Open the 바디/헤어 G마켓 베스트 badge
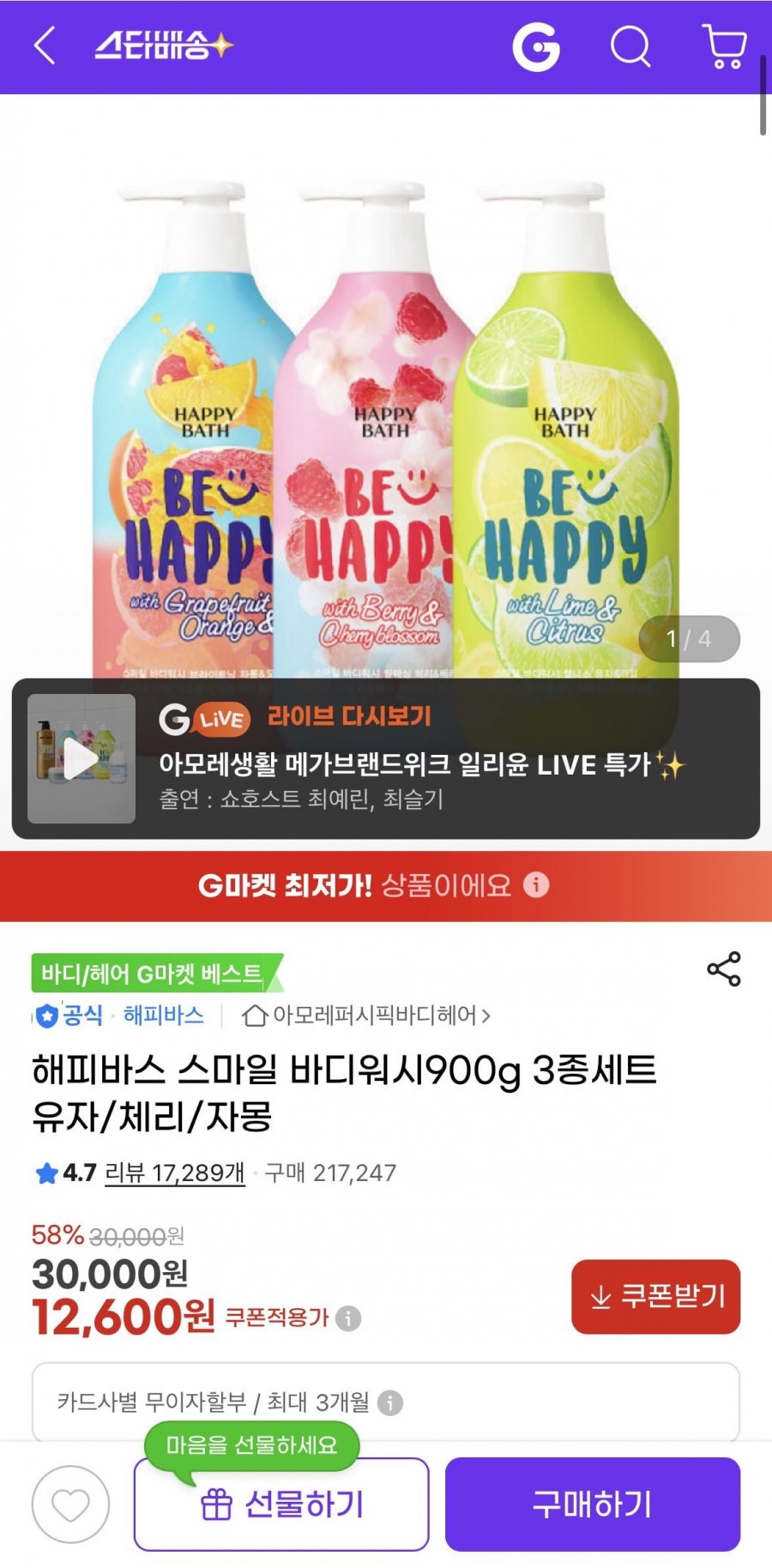Viewport: 772px width, 1568px height. (x=154, y=974)
